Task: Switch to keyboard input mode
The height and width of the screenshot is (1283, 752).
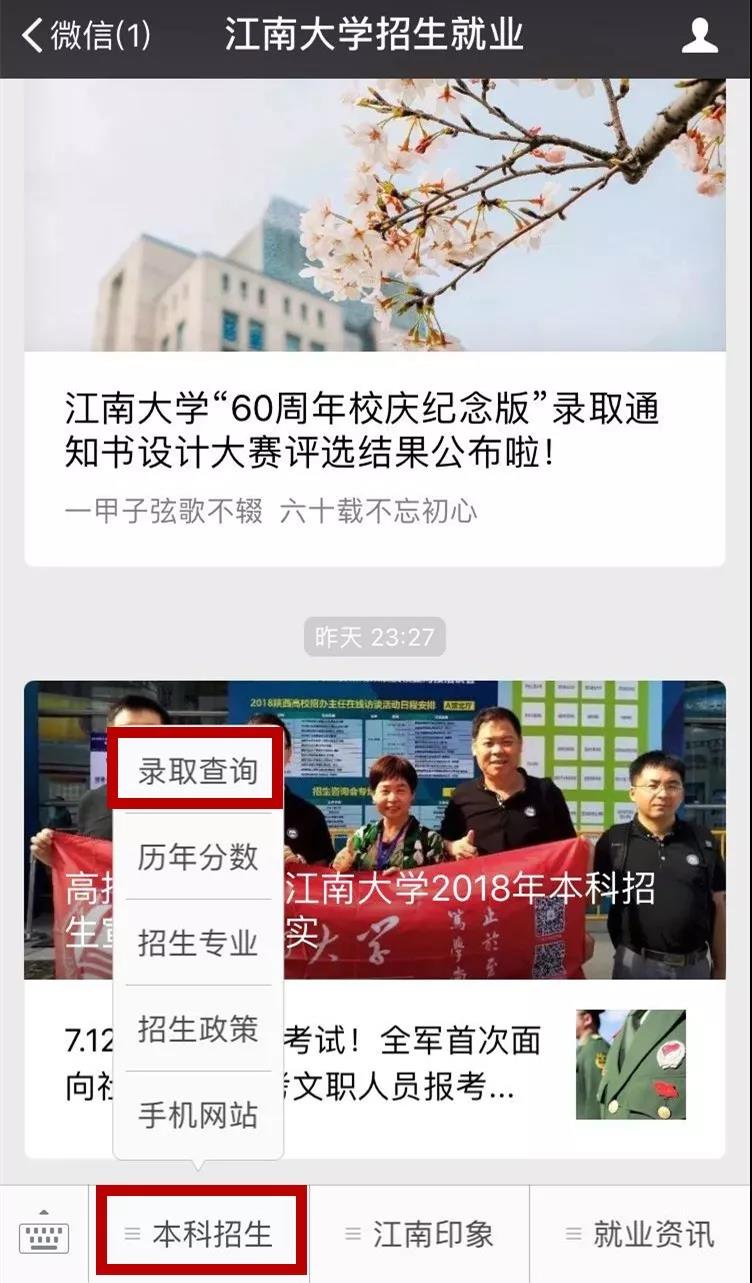Action: (x=44, y=1235)
